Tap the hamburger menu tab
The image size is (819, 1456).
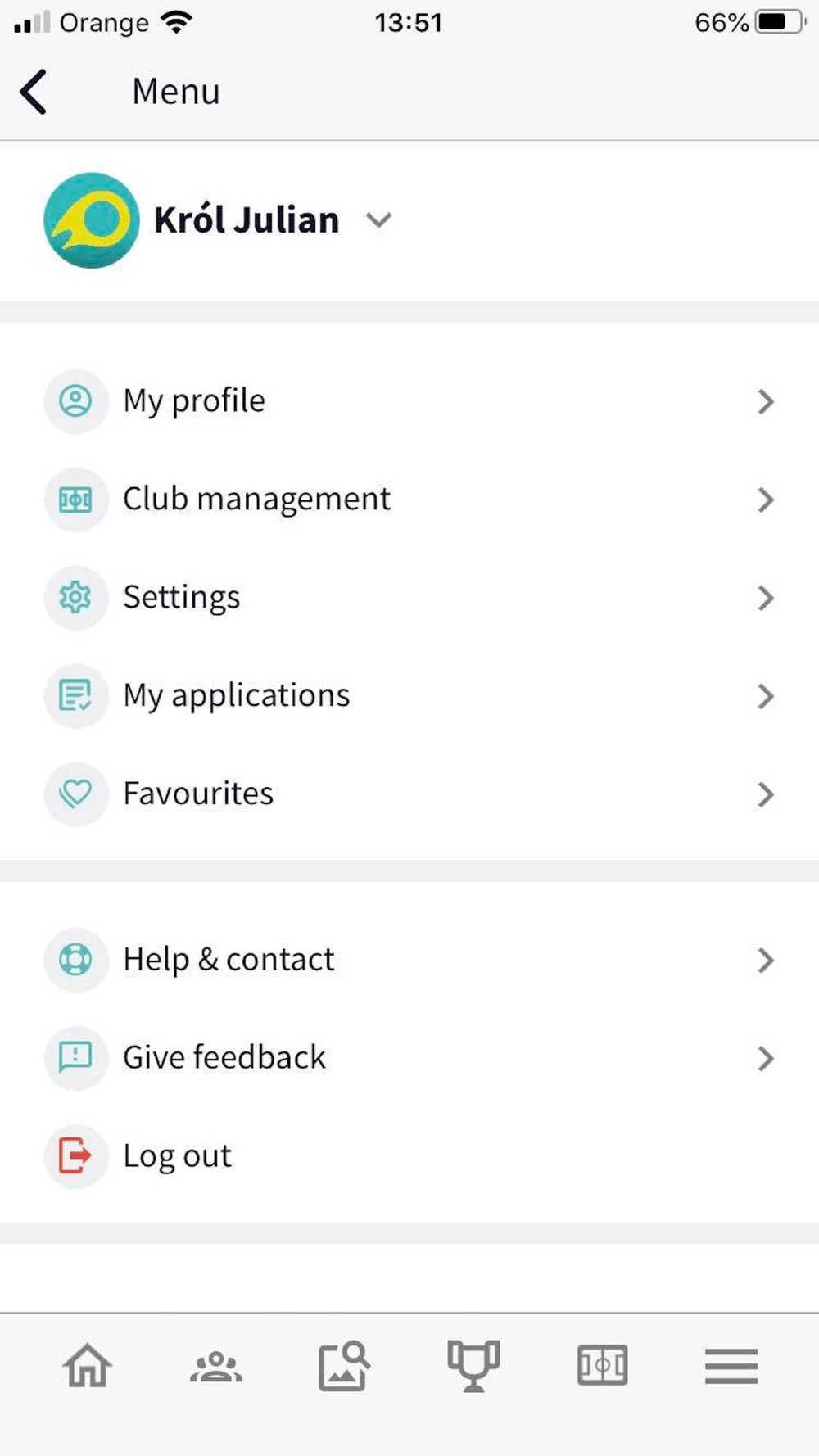coord(731,1366)
